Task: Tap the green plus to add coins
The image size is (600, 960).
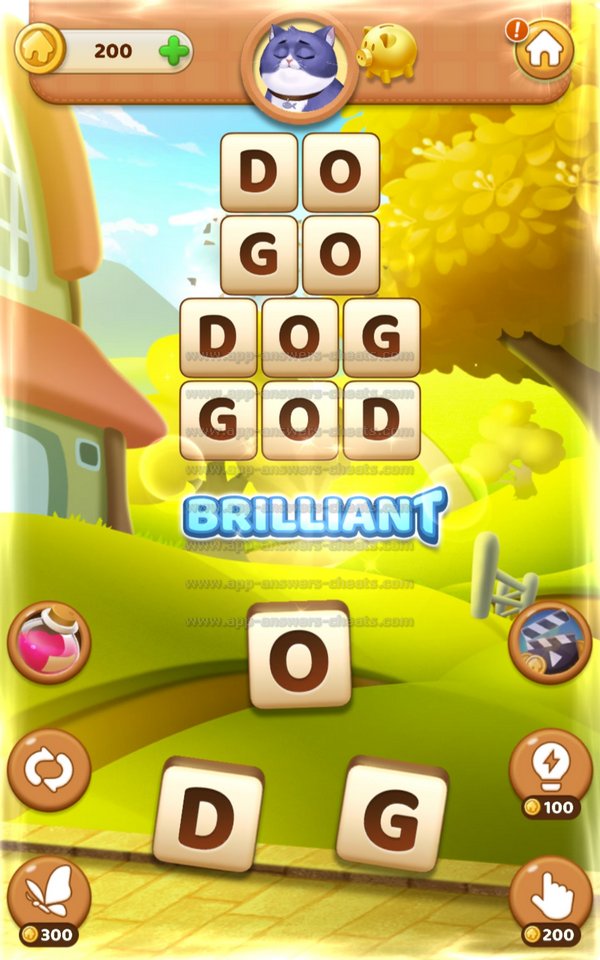Action: (174, 50)
